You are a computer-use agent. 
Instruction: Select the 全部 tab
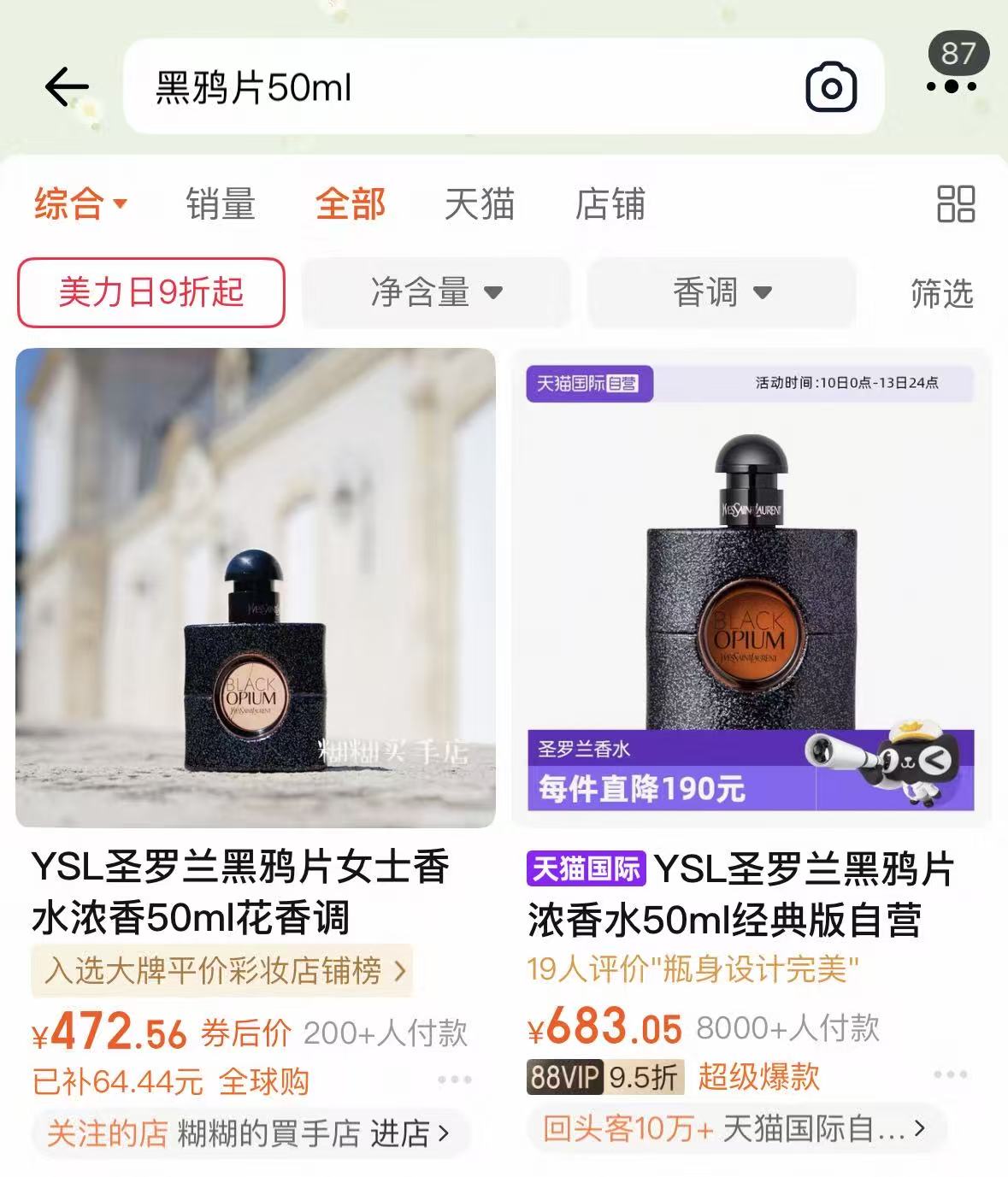[351, 204]
